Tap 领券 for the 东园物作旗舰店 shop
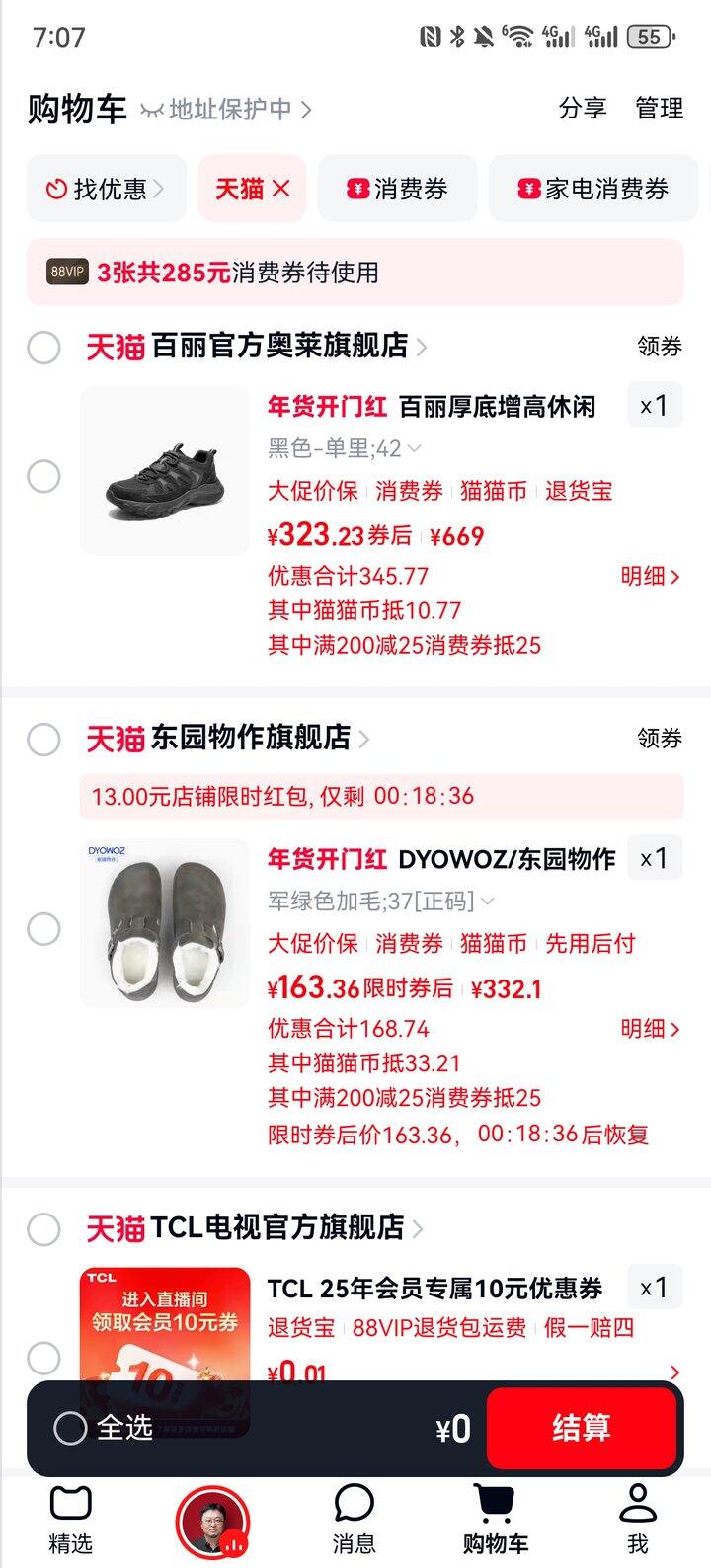The height and width of the screenshot is (1568, 711). (x=660, y=738)
